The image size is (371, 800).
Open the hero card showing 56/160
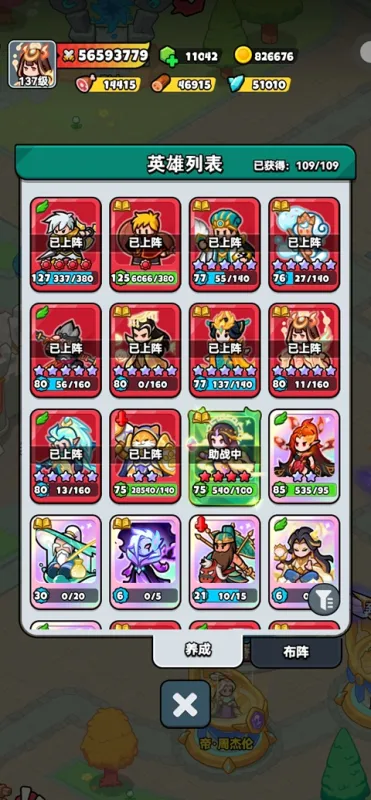(x=66, y=350)
